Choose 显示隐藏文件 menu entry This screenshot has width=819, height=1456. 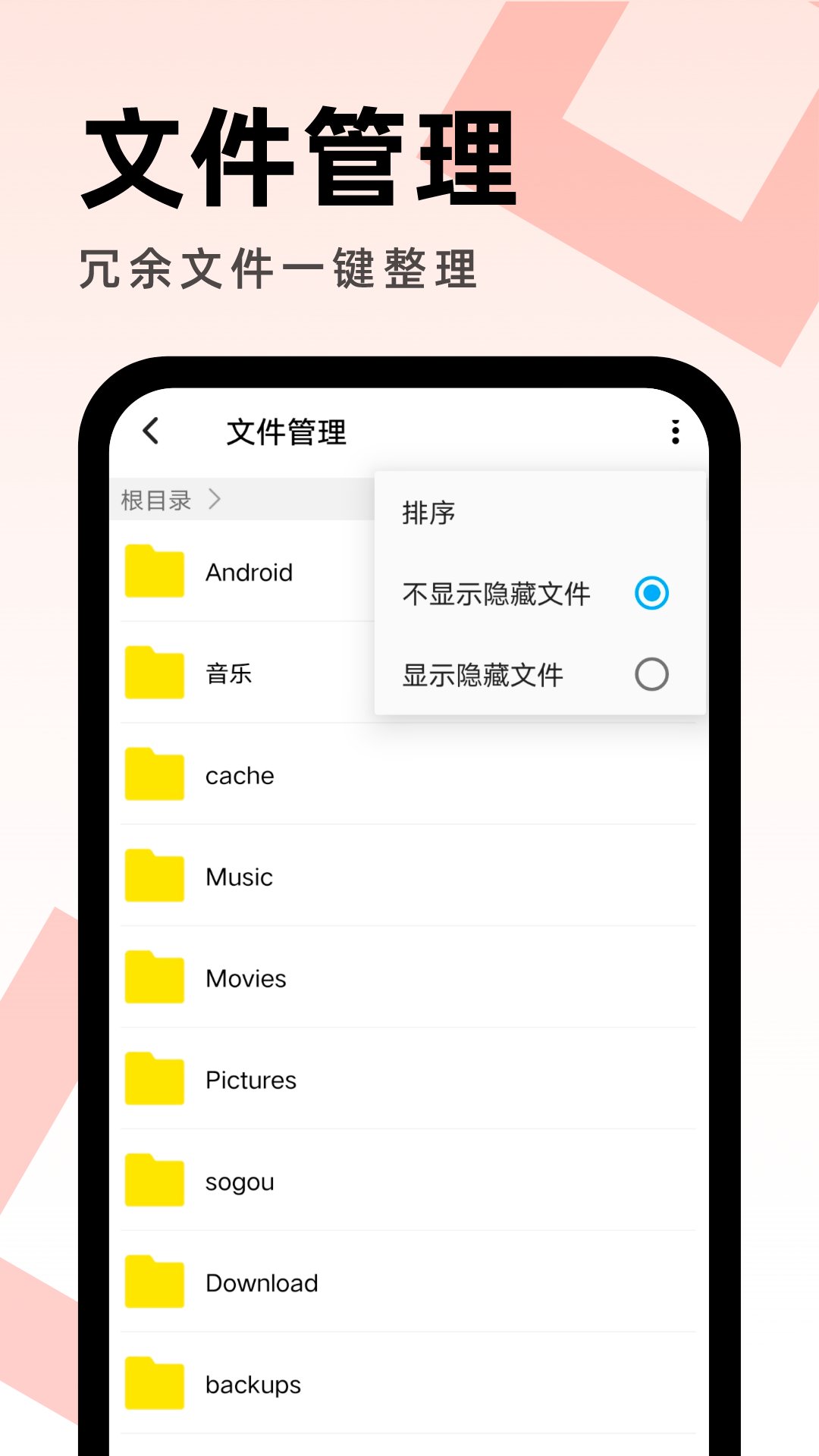pos(482,675)
